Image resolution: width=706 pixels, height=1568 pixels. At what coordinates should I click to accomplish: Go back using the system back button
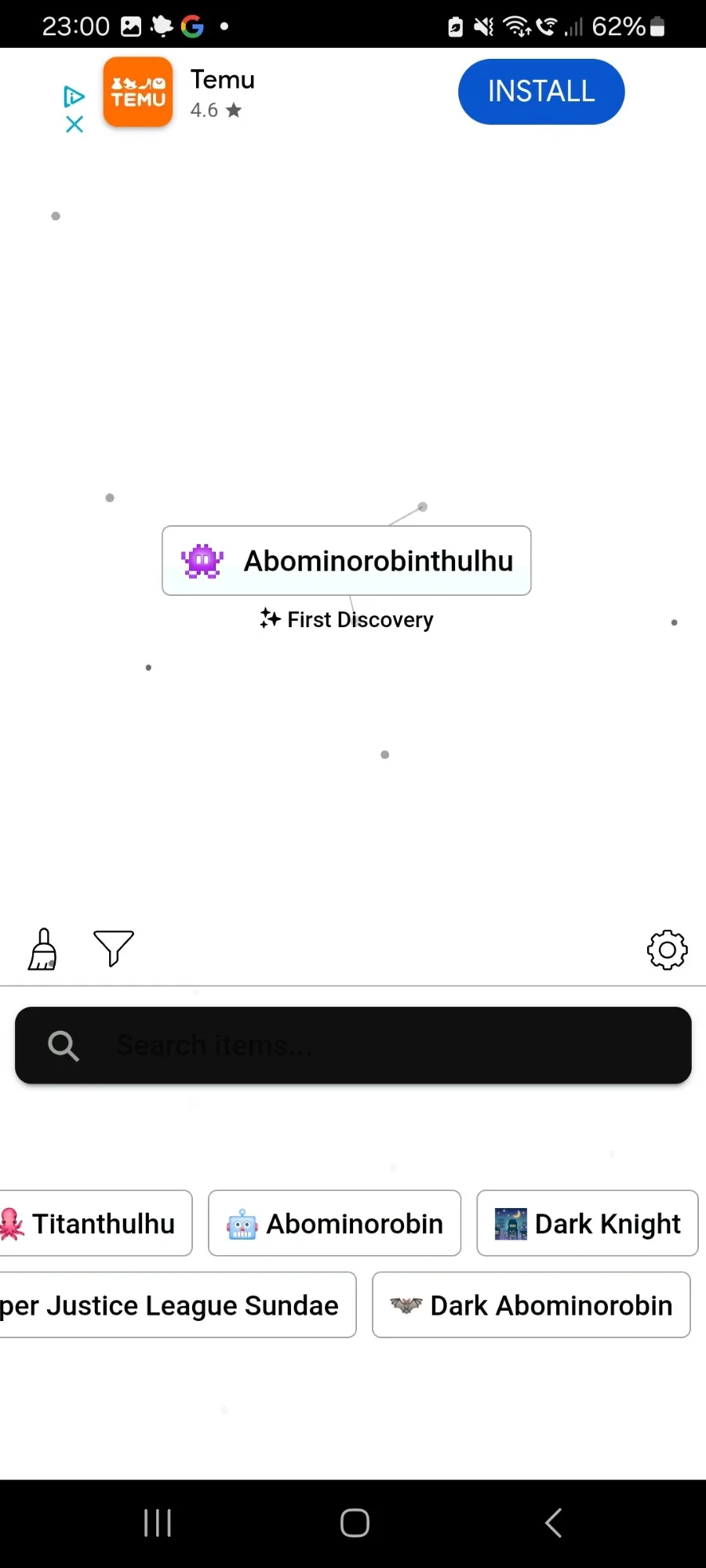coord(554,1523)
